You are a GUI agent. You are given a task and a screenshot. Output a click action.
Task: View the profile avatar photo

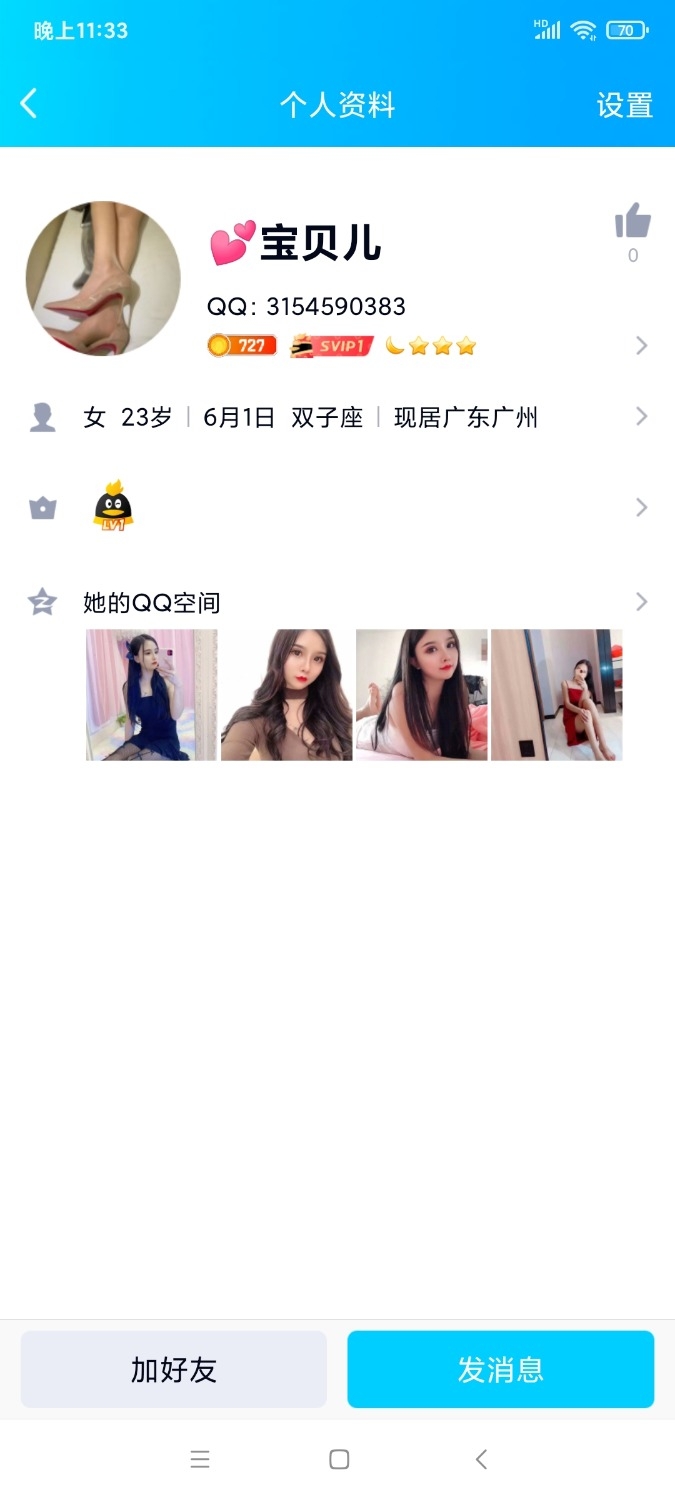coord(103,278)
